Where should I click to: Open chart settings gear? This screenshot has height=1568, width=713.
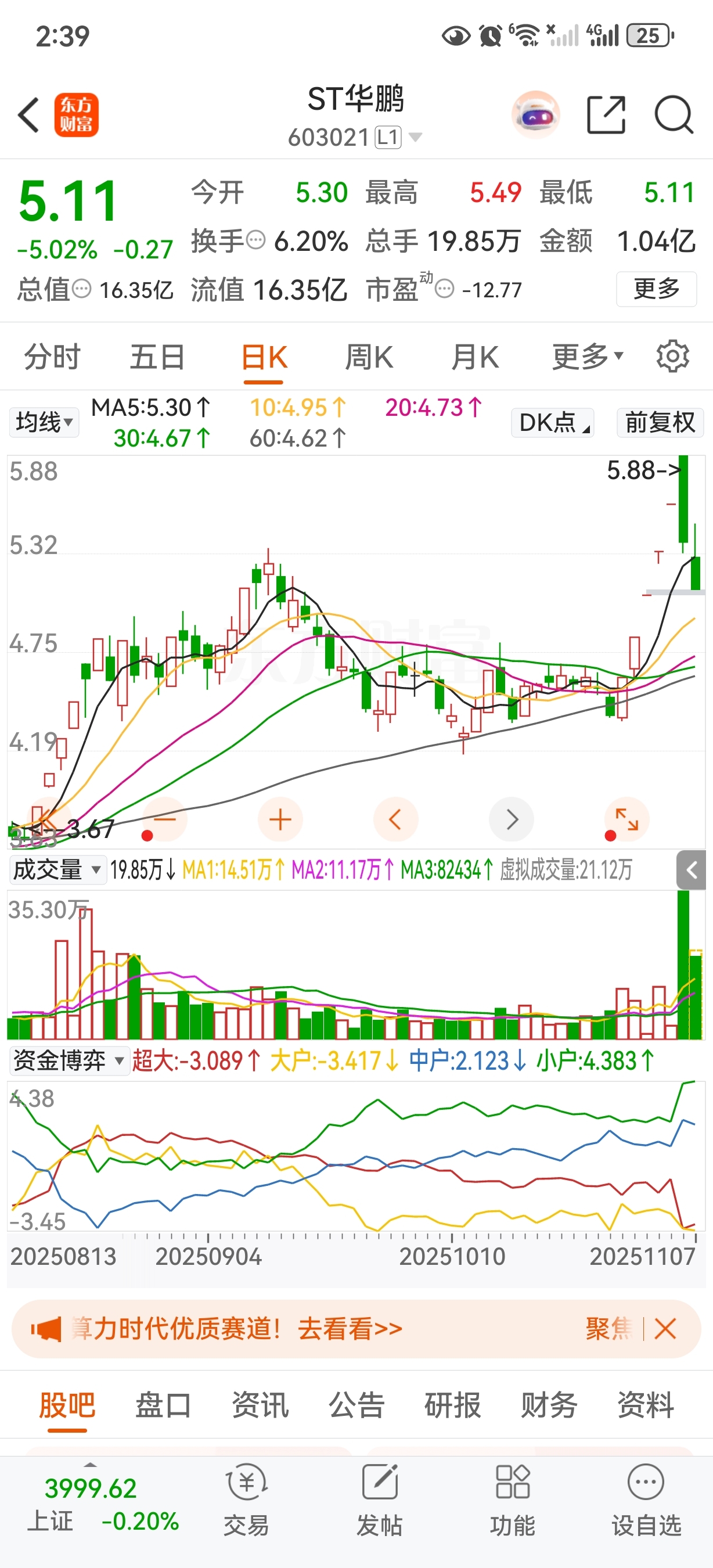pos(673,357)
